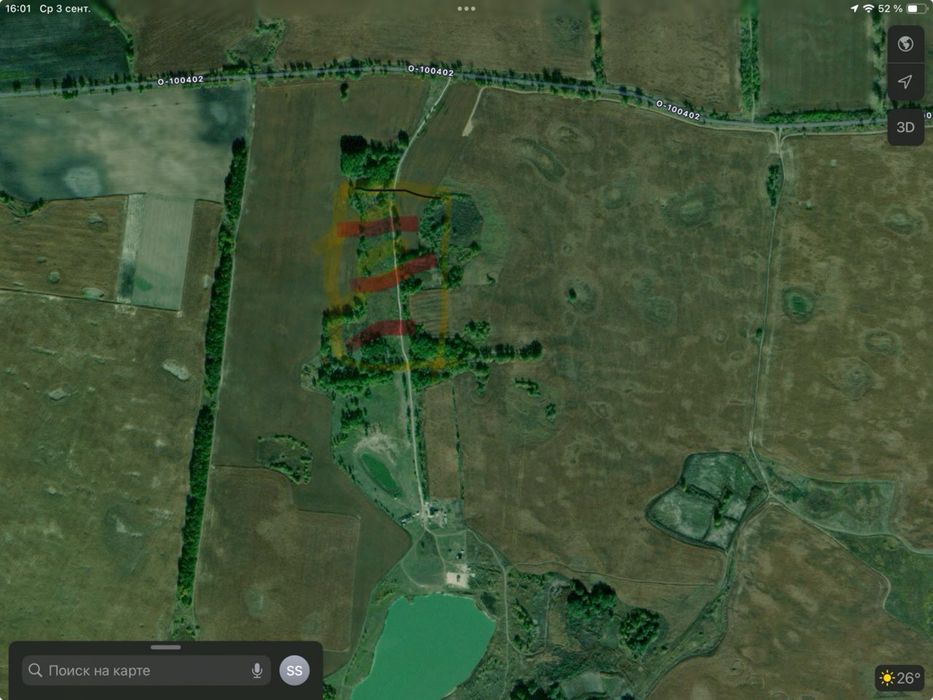
Task: Open the SS account profile
Action: pos(295,670)
